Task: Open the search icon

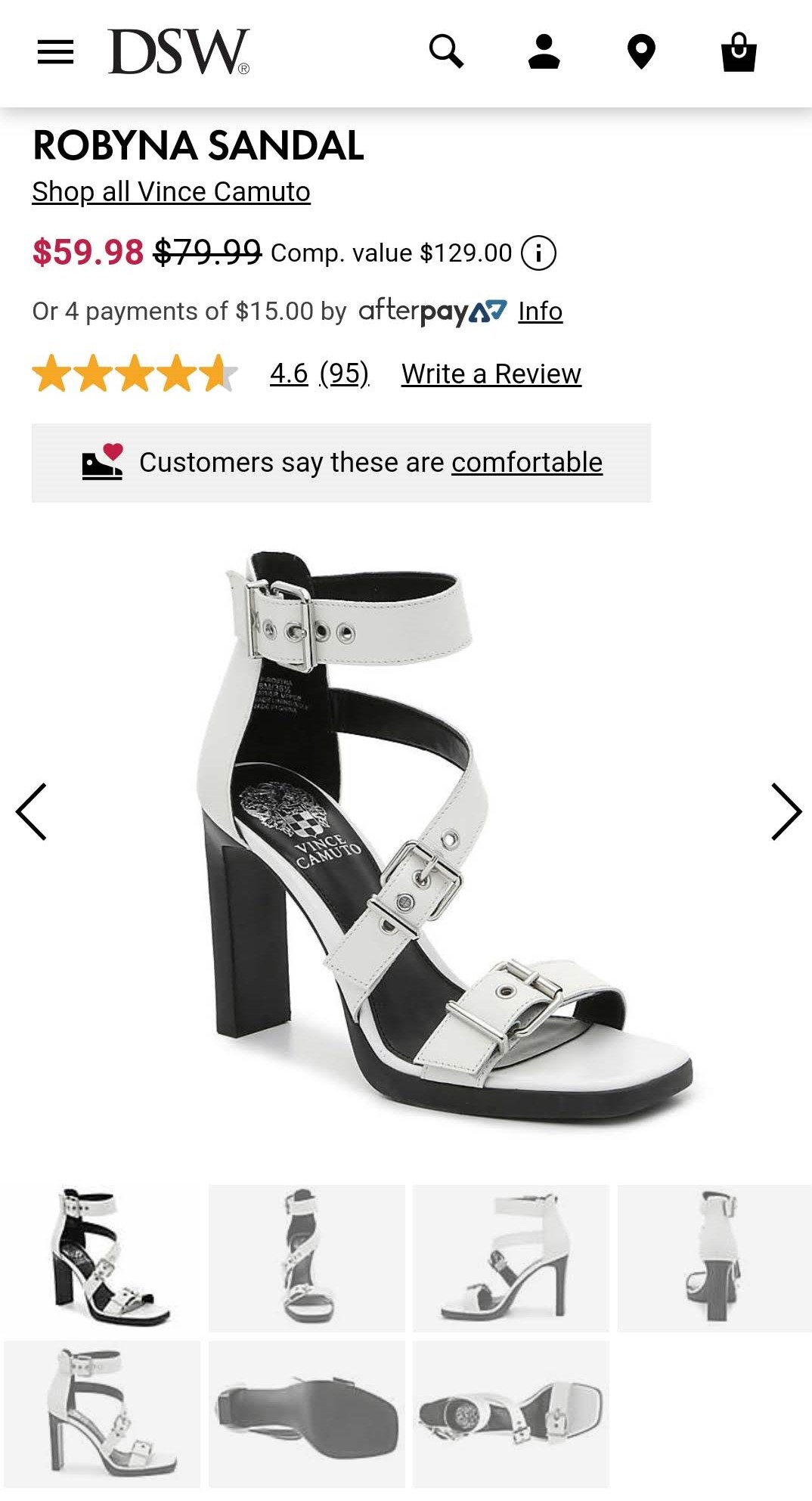Action: click(446, 52)
